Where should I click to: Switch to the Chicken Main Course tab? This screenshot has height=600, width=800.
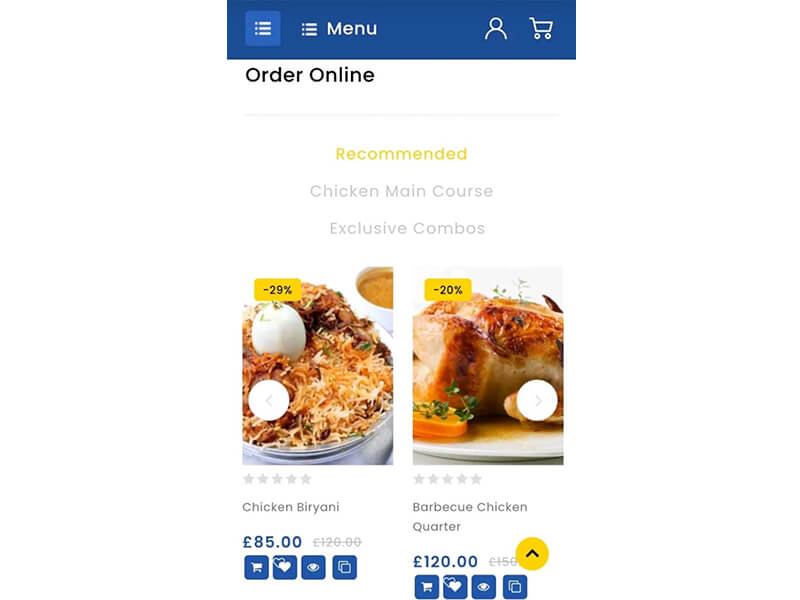click(401, 191)
